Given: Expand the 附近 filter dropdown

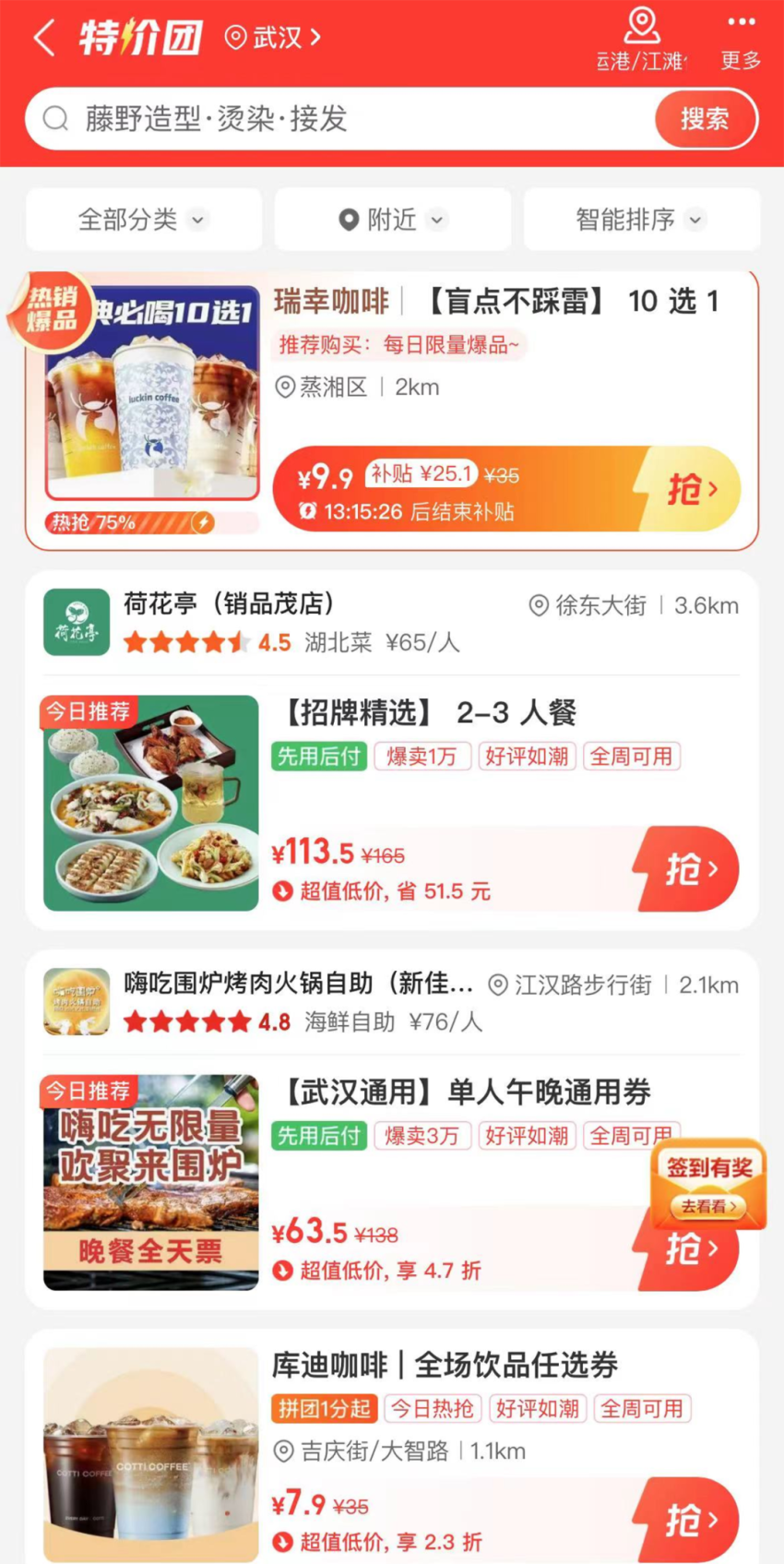Looking at the screenshot, I should coord(392,220).
